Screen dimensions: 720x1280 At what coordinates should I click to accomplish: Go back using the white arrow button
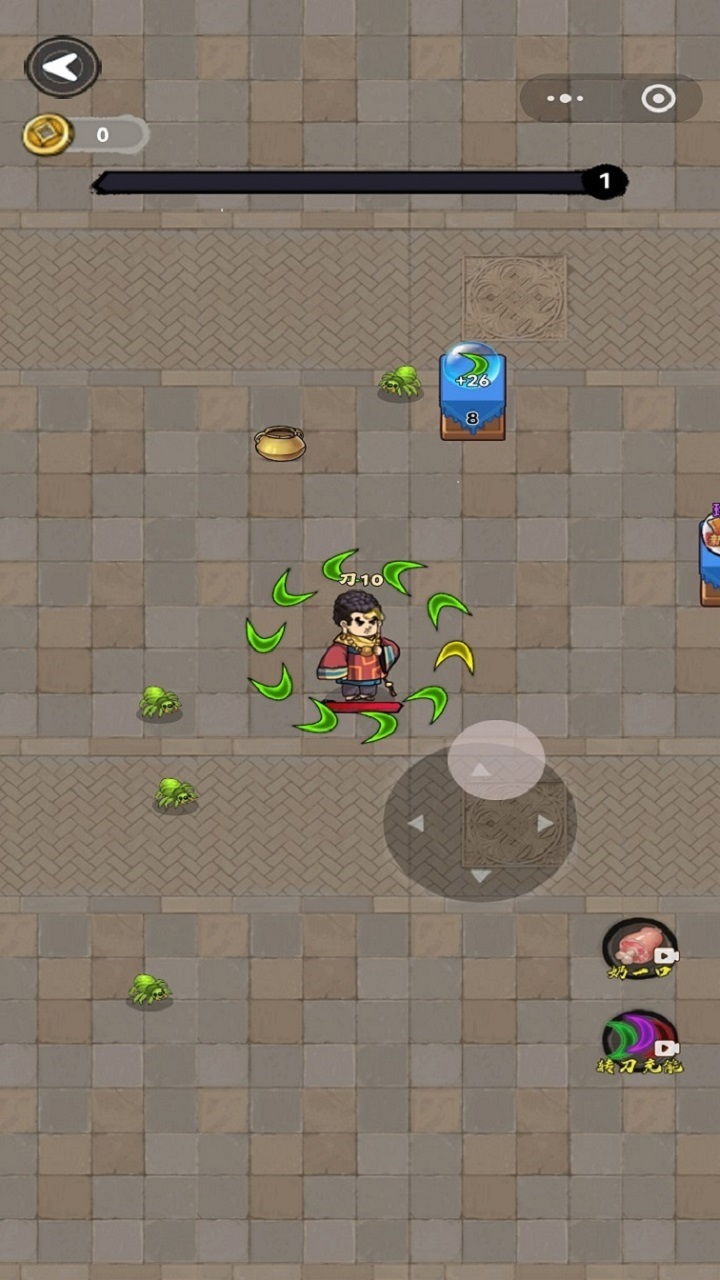click(62, 67)
